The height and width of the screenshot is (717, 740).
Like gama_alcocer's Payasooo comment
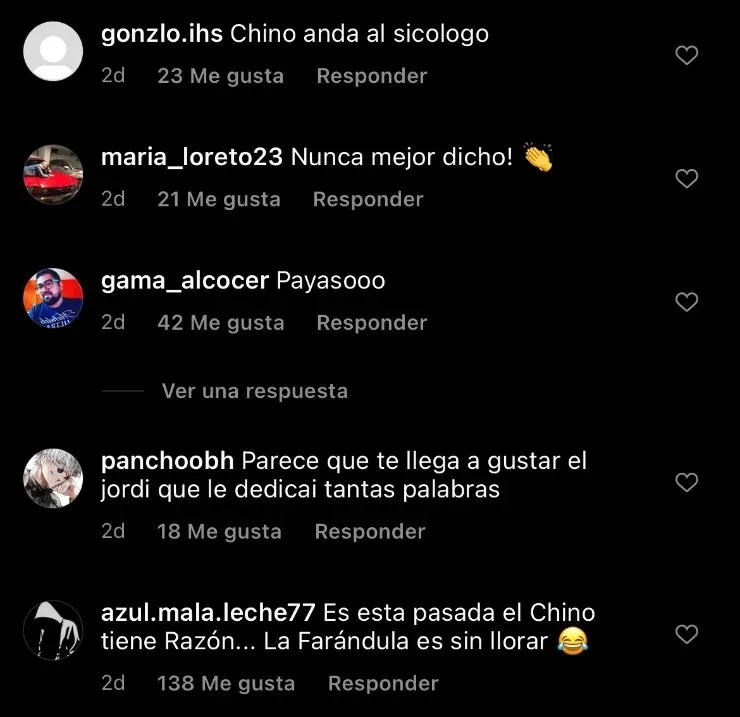point(686,302)
